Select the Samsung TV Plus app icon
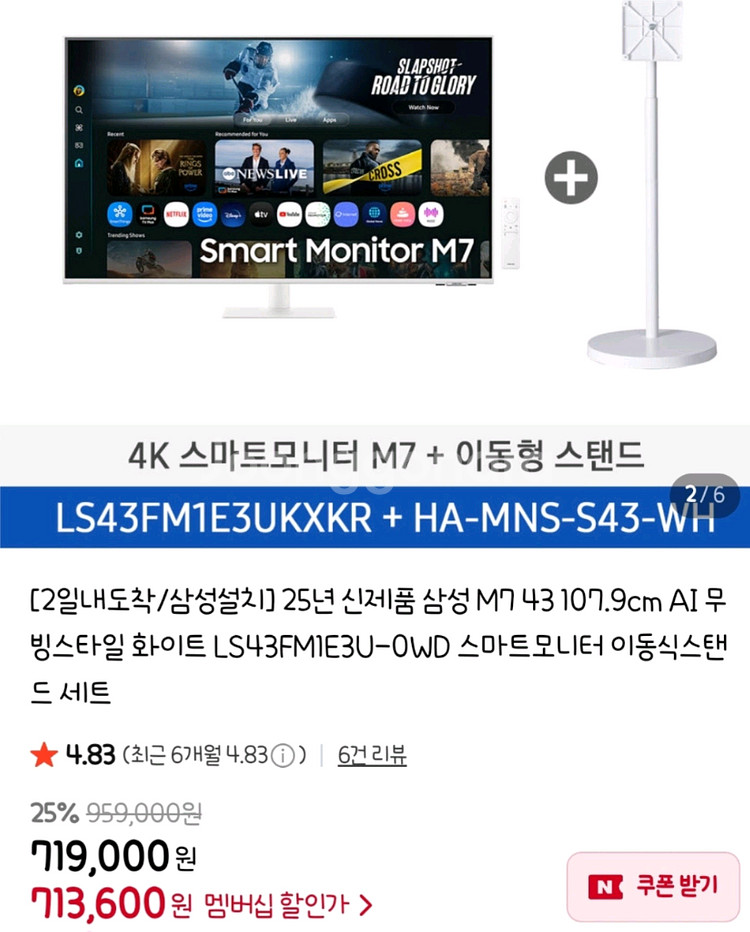750x932 pixels. click(x=148, y=212)
